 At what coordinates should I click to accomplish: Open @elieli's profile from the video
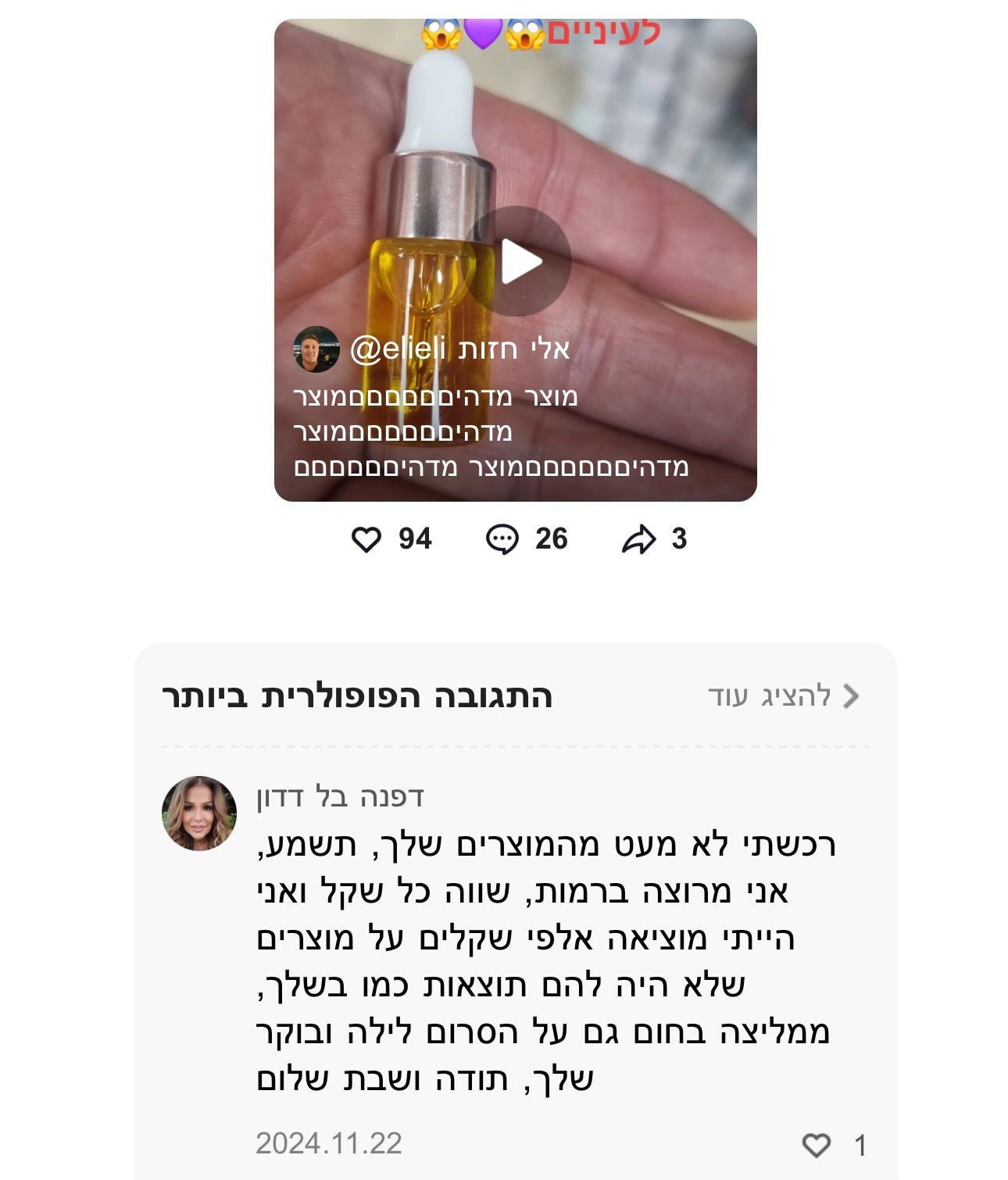point(316,349)
